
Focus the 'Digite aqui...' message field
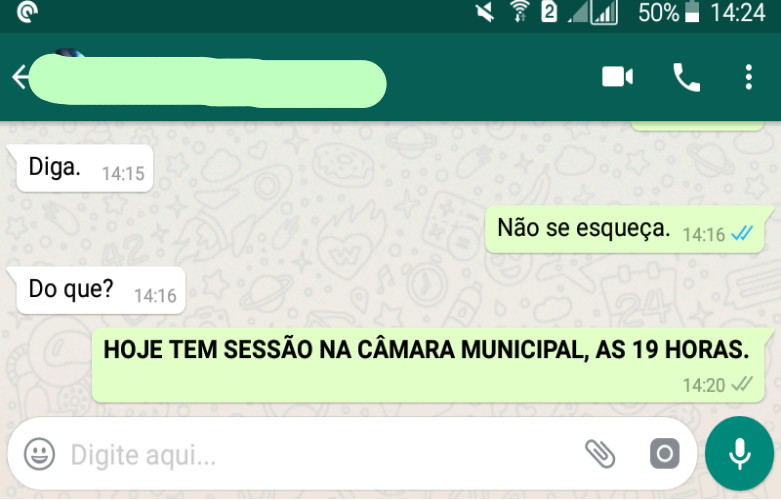(x=300, y=455)
